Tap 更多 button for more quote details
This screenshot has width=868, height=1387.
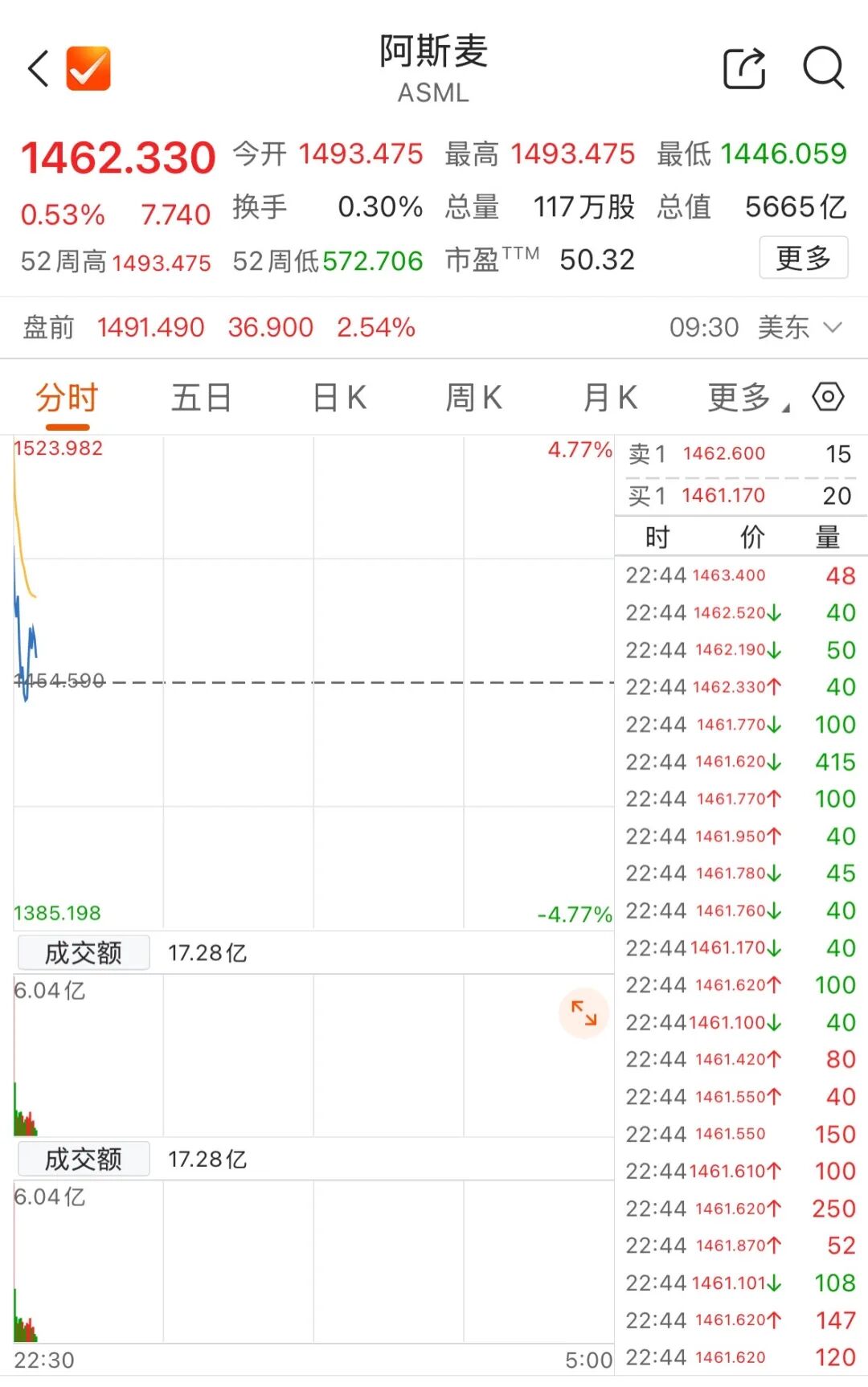tap(803, 258)
